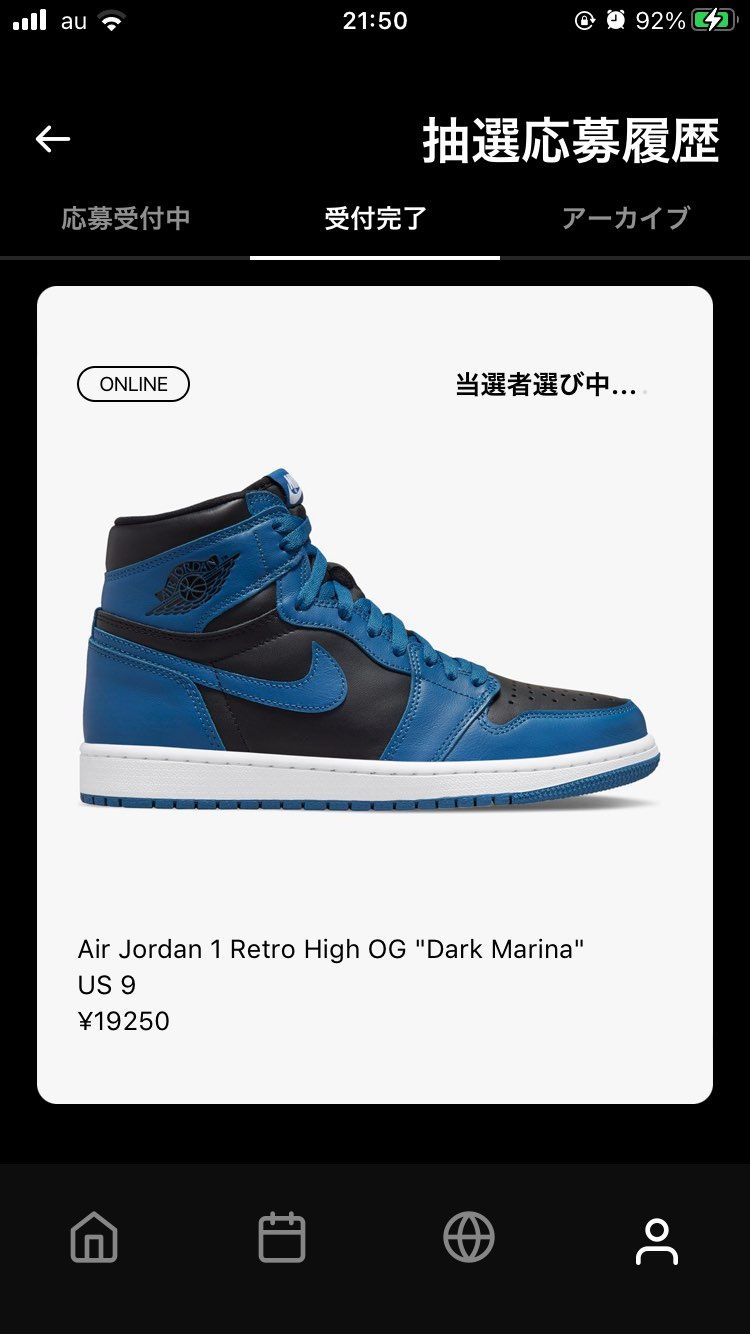The height and width of the screenshot is (1334, 750).
Task: Go to the home tab in bottom bar
Action: 94,1238
